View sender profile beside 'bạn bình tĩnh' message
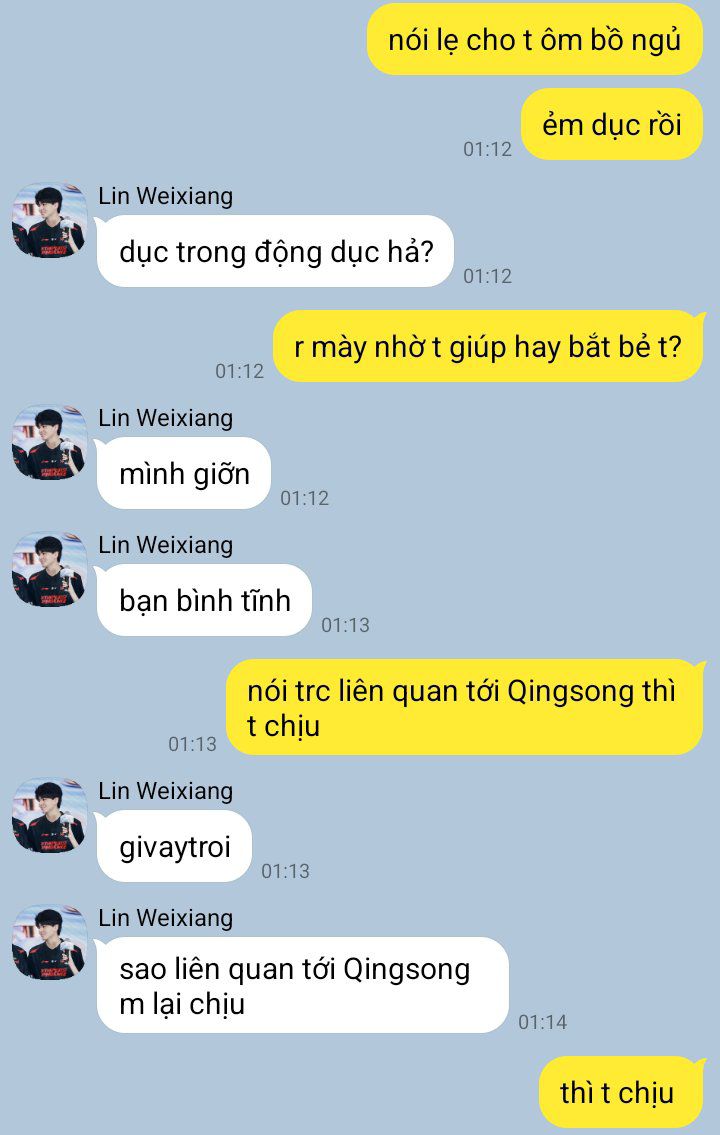 (49, 569)
